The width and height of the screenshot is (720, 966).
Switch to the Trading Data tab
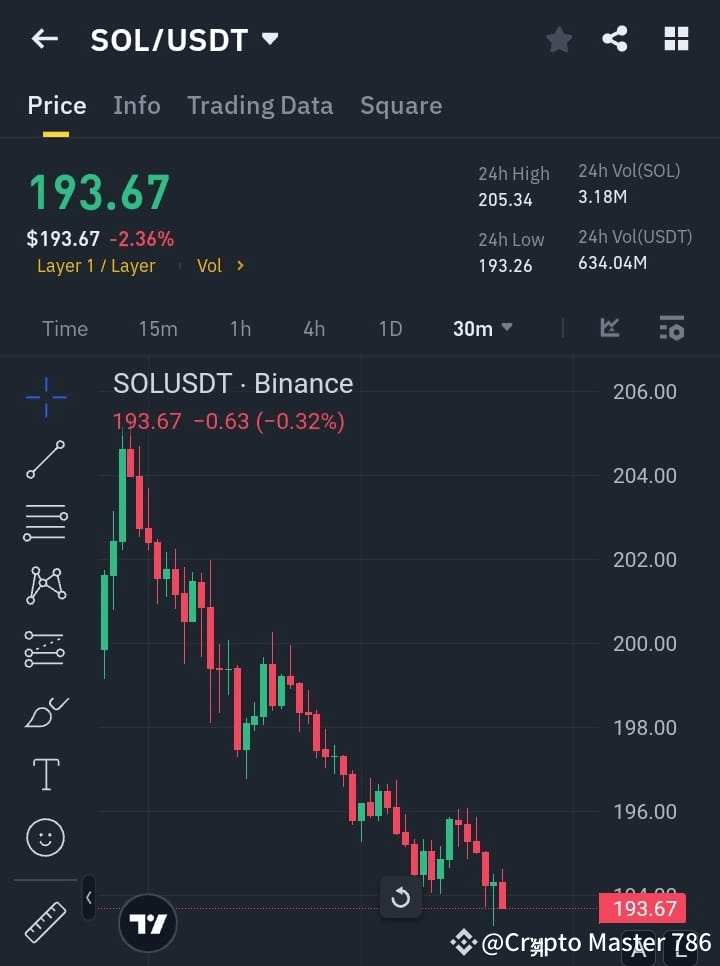pos(260,105)
